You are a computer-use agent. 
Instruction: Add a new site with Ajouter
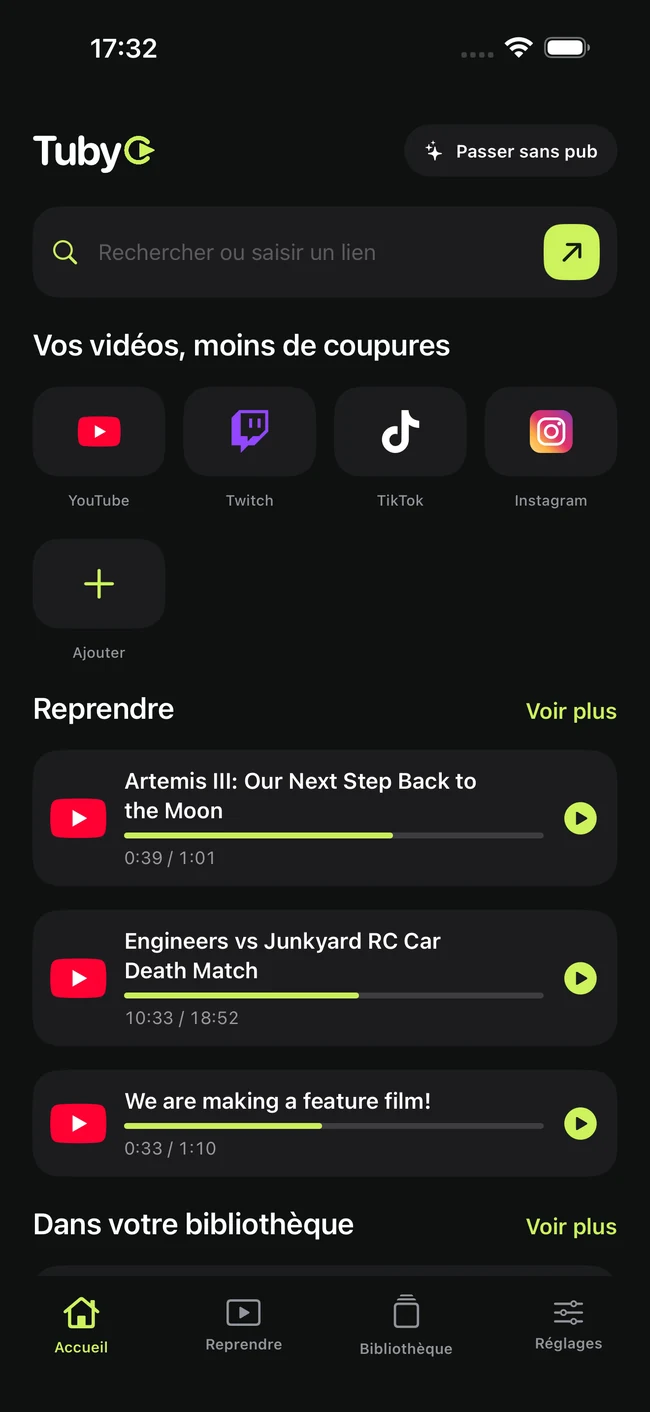(99, 584)
